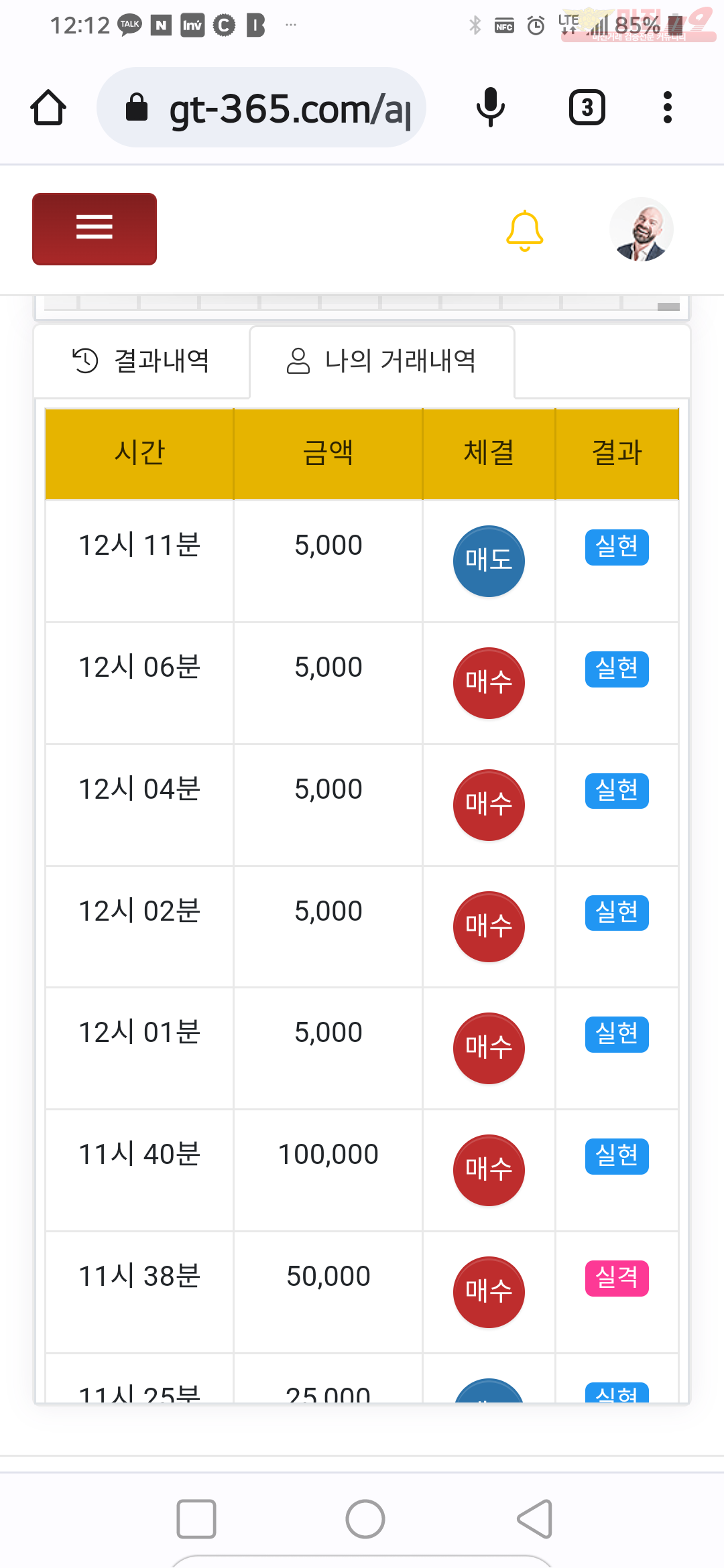This screenshot has height=1568, width=724.
Task: Switch to the 결과내역 tab
Action: 141,361
